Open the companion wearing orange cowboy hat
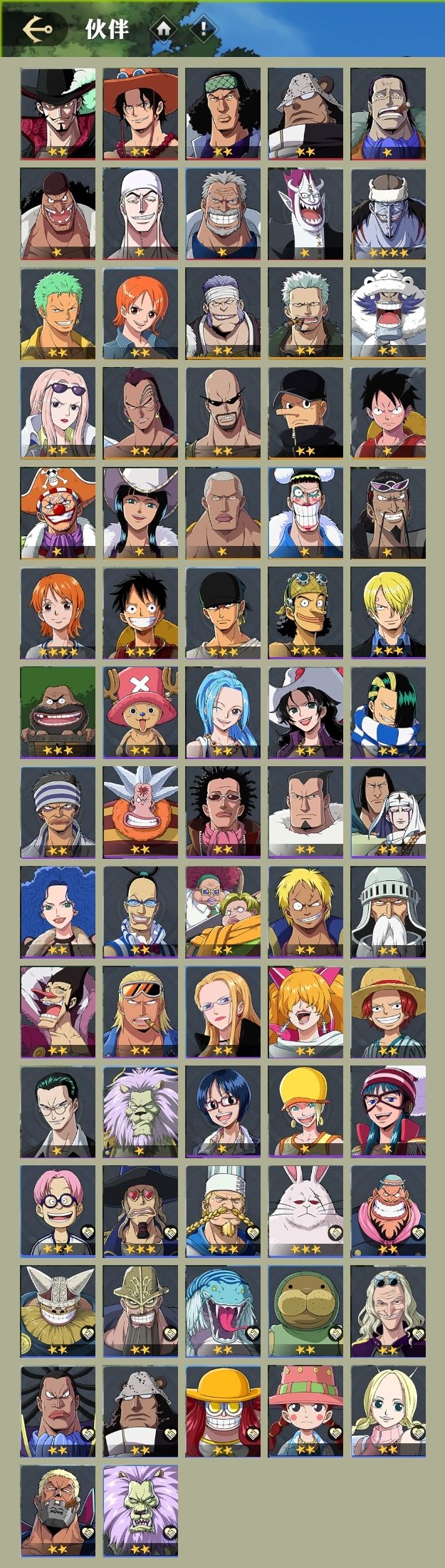445x1568 pixels. [x=140, y=113]
